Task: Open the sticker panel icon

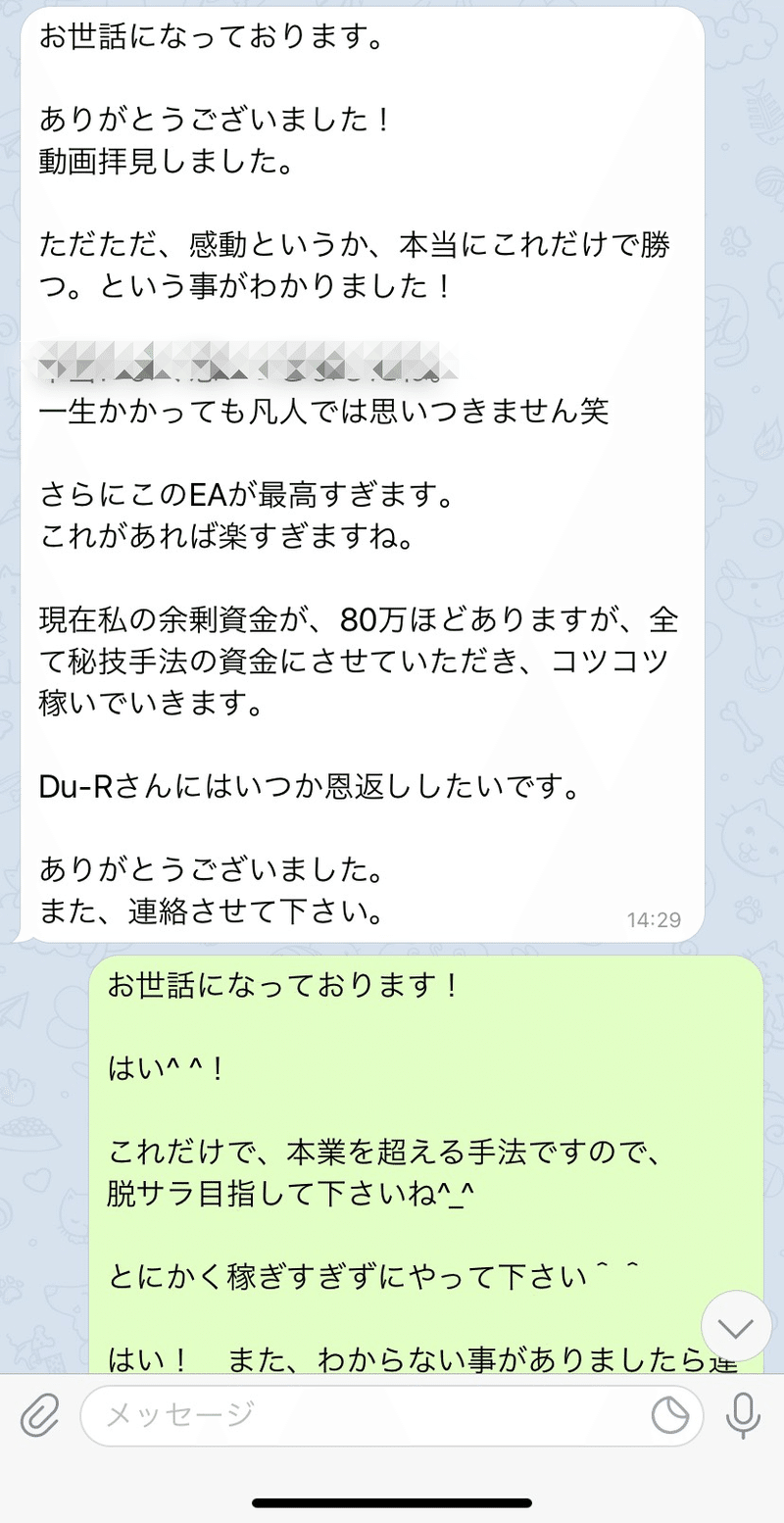Action: coord(671,1415)
